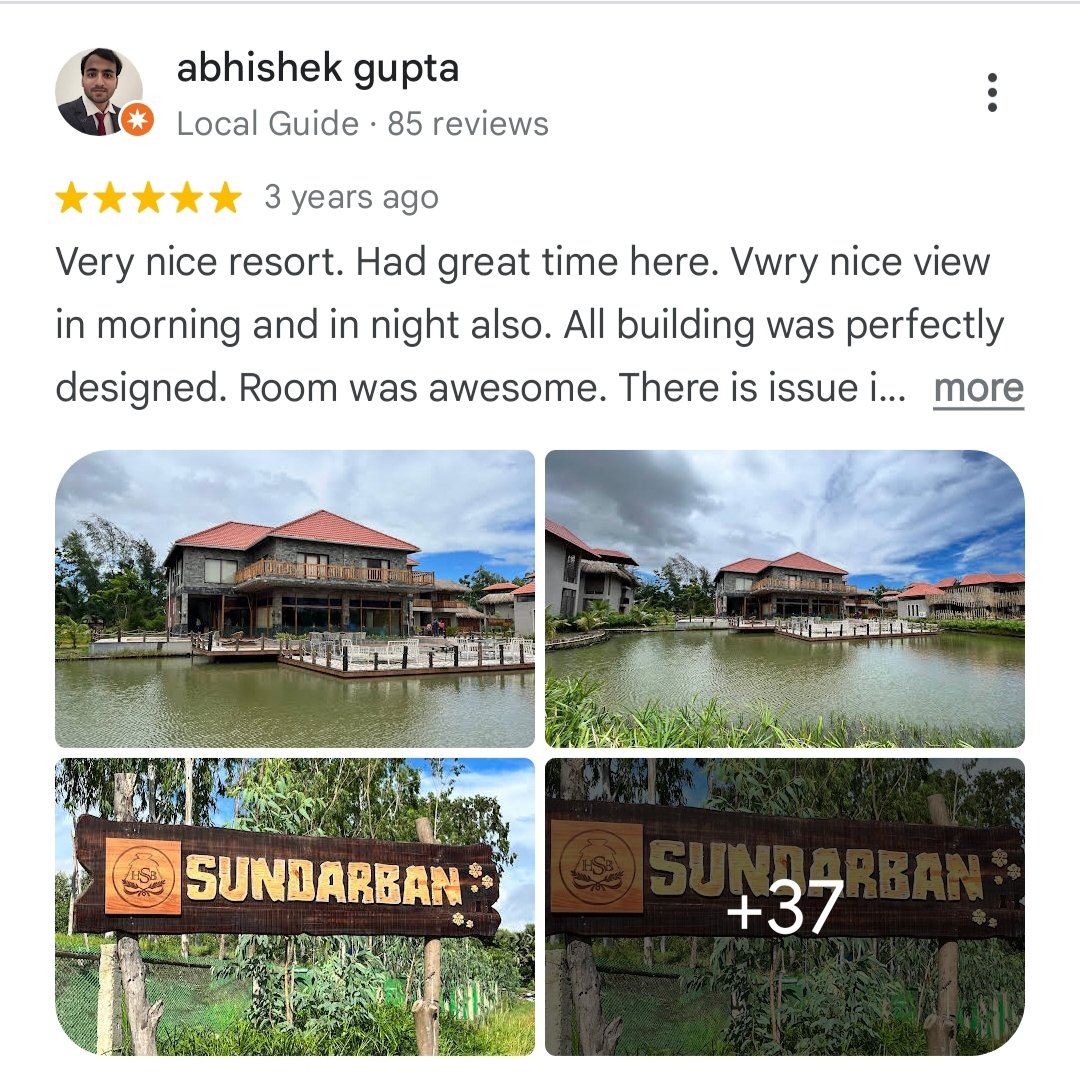The image size is (1080, 1084).
Task: View the +37 more photos tile
Action: (x=785, y=906)
